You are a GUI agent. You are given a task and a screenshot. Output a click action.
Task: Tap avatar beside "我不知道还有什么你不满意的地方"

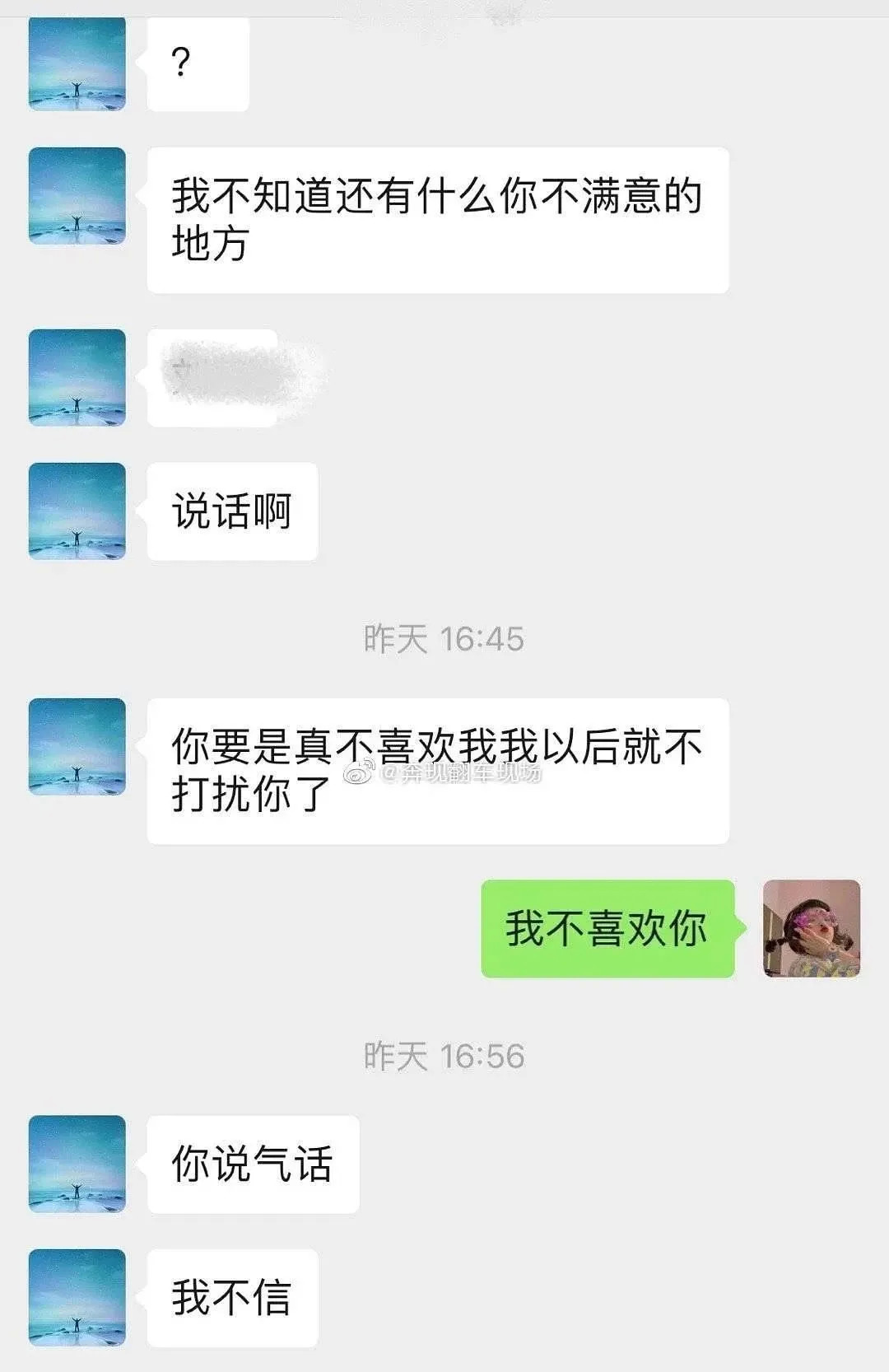tap(77, 196)
